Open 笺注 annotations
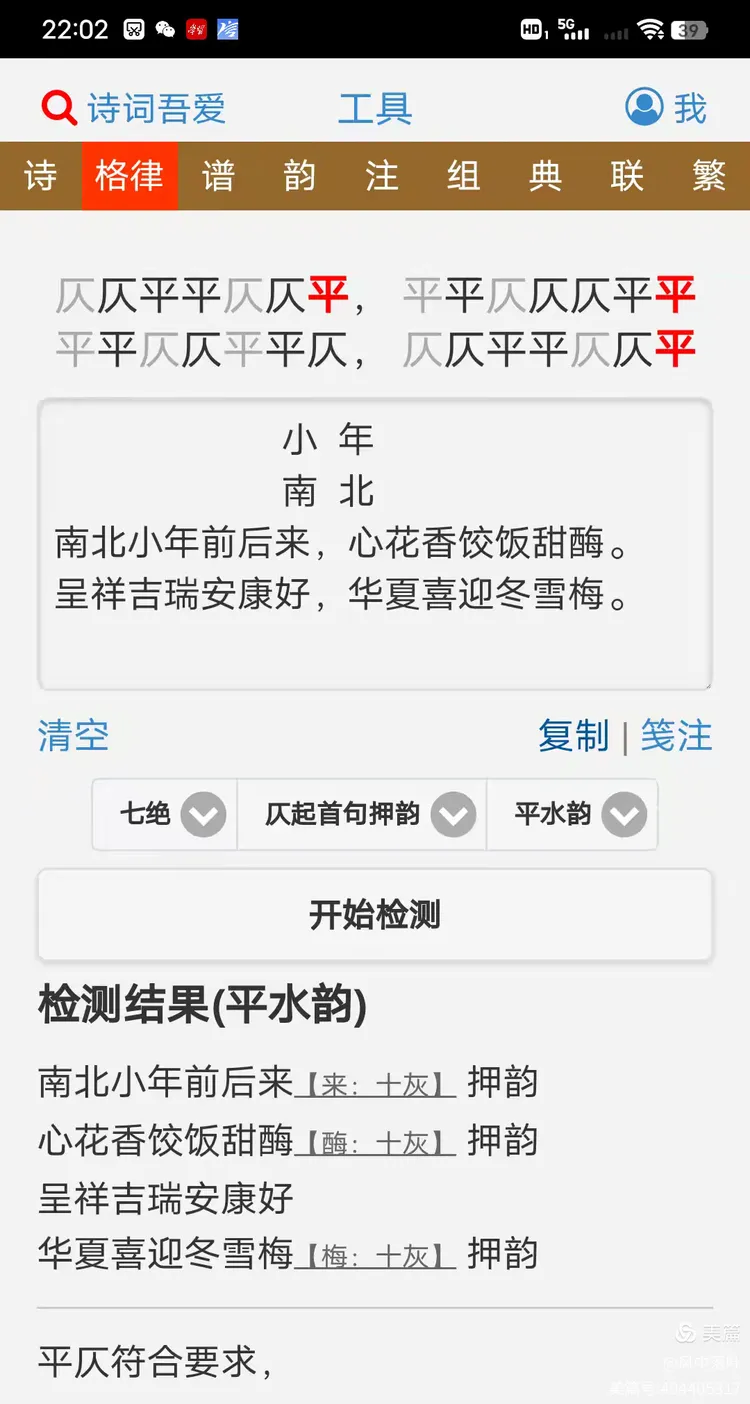Screen dimensions: 750x1404 point(677,736)
